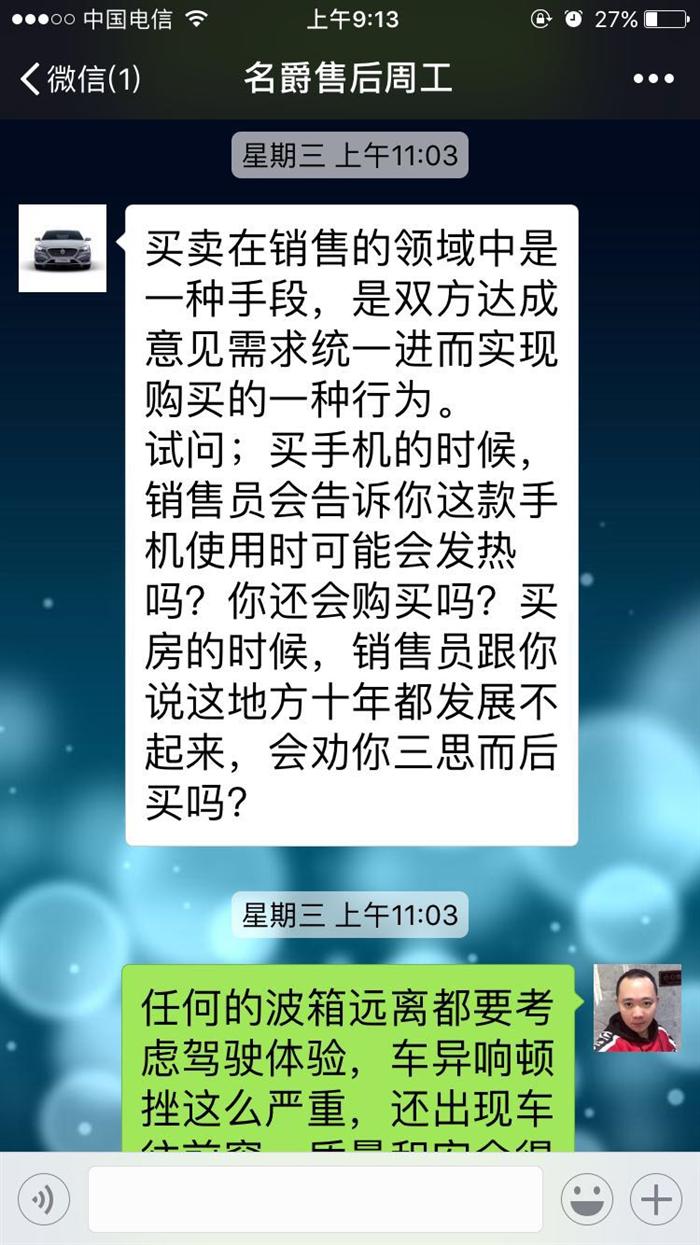700x1245 pixels.
Task: Go back to the WeChat chat list
Action: pos(80,78)
